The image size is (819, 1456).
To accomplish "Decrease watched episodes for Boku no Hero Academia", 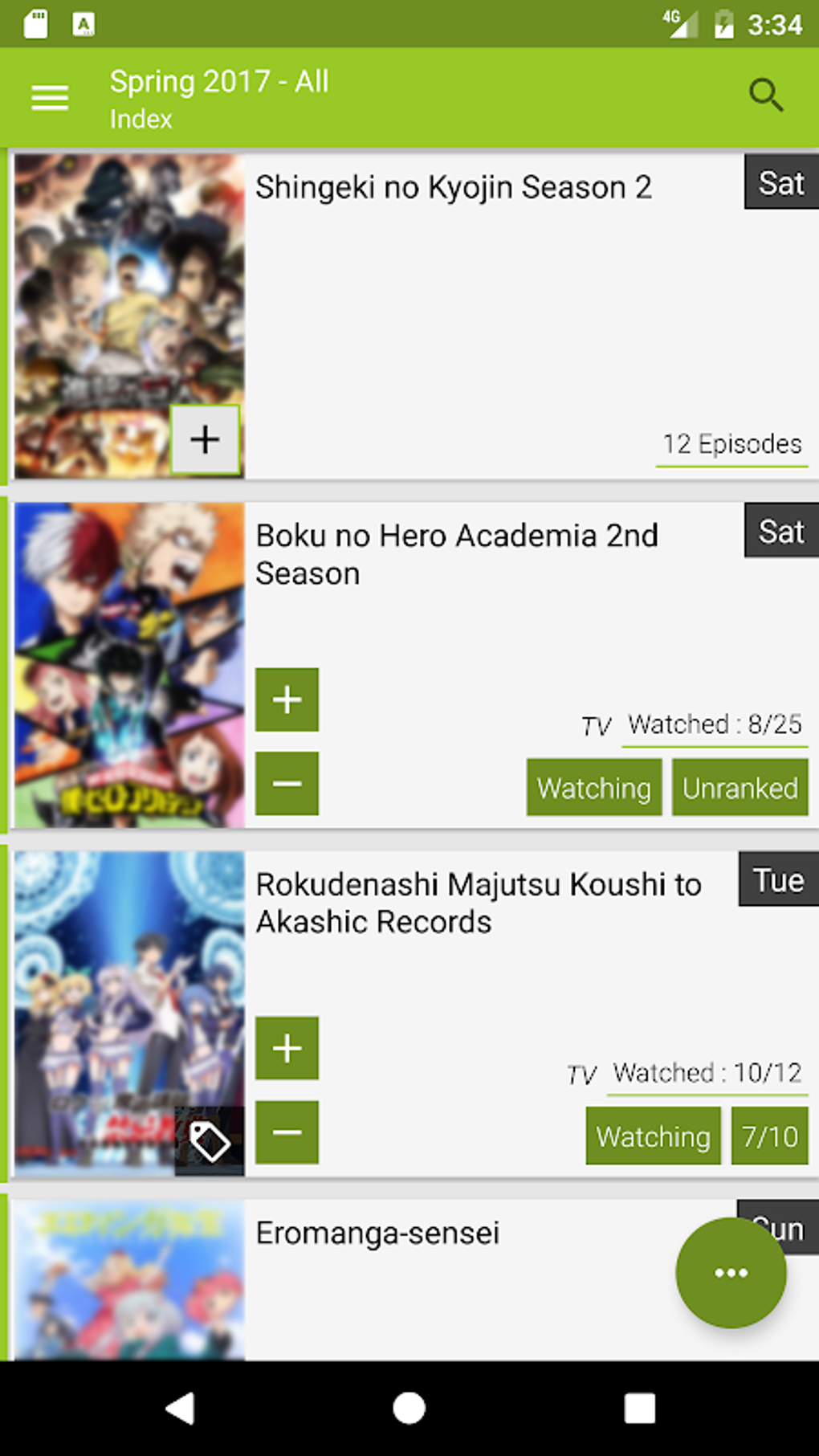I will (x=287, y=783).
